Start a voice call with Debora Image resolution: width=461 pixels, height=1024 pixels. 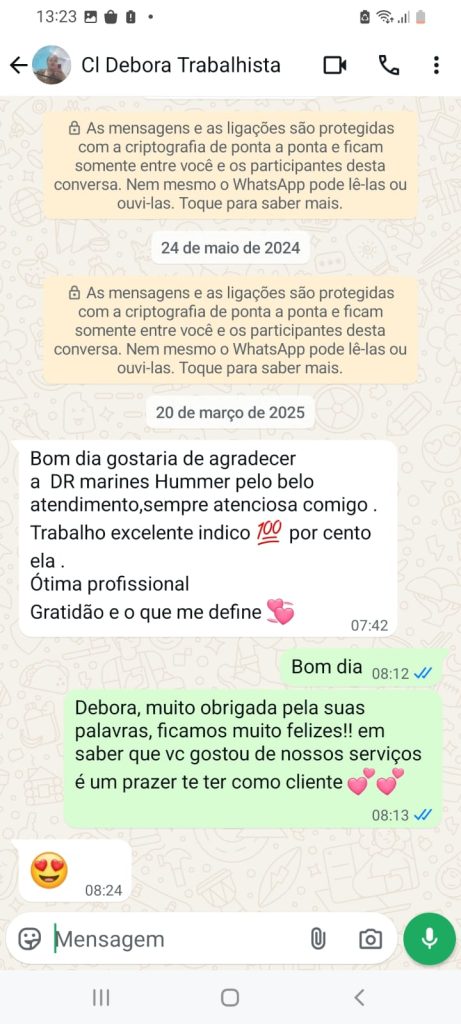[389, 65]
